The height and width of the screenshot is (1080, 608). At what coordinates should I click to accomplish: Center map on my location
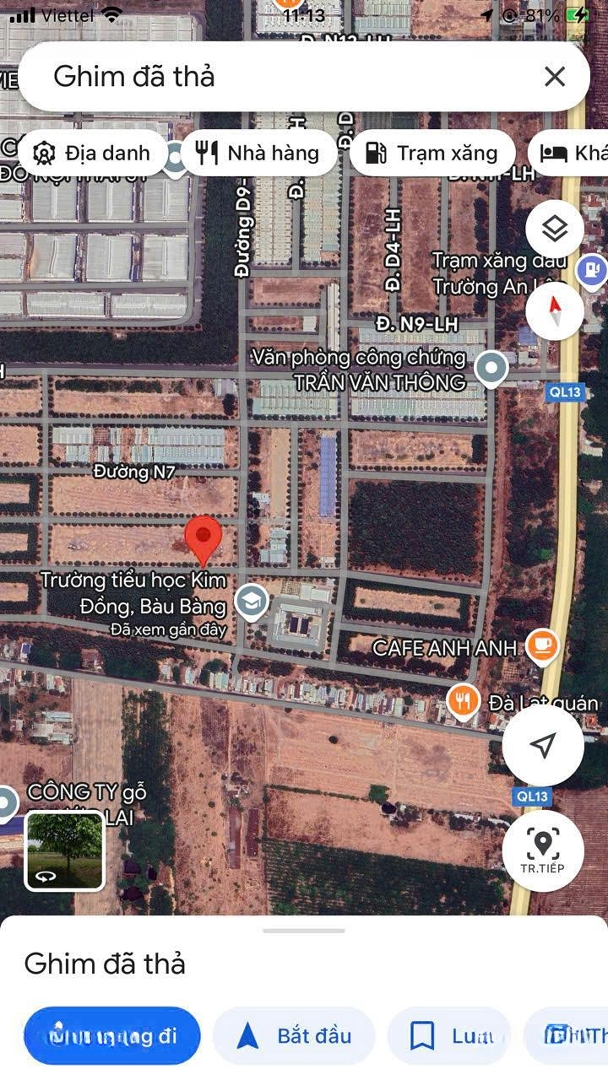tap(543, 745)
